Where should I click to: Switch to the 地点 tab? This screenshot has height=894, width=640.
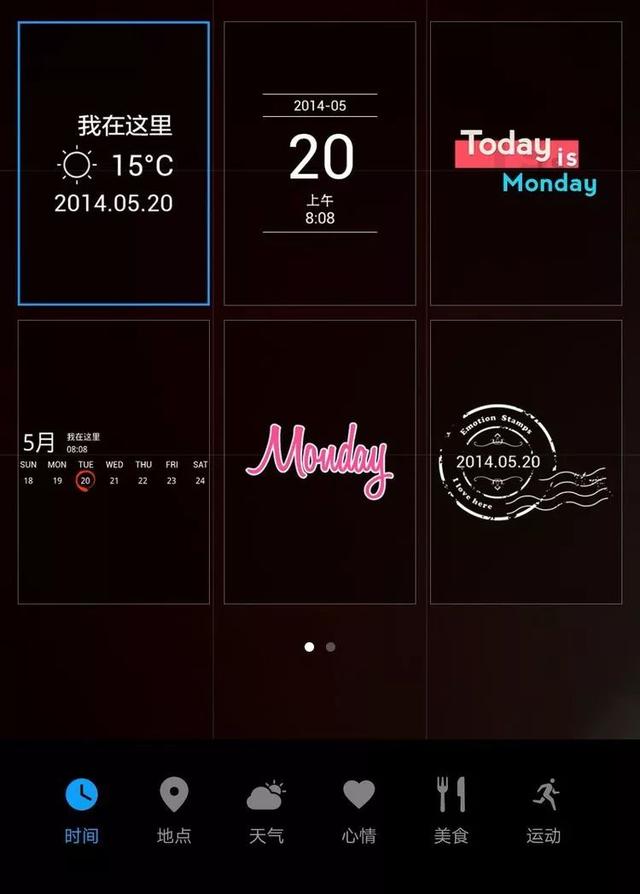tap(174, 811)
